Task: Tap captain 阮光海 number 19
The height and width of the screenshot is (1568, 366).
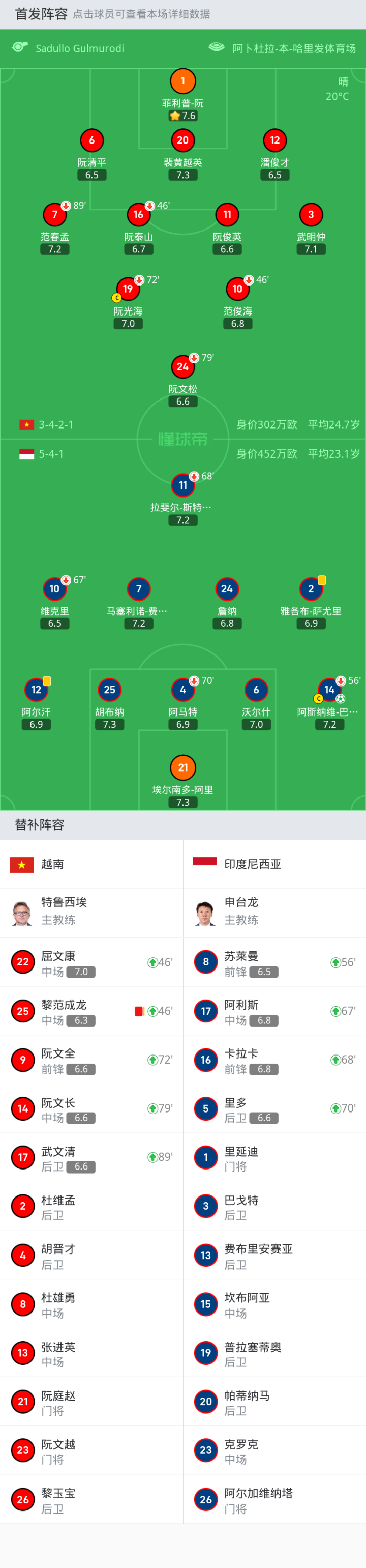Action: (x=128, y=289)
